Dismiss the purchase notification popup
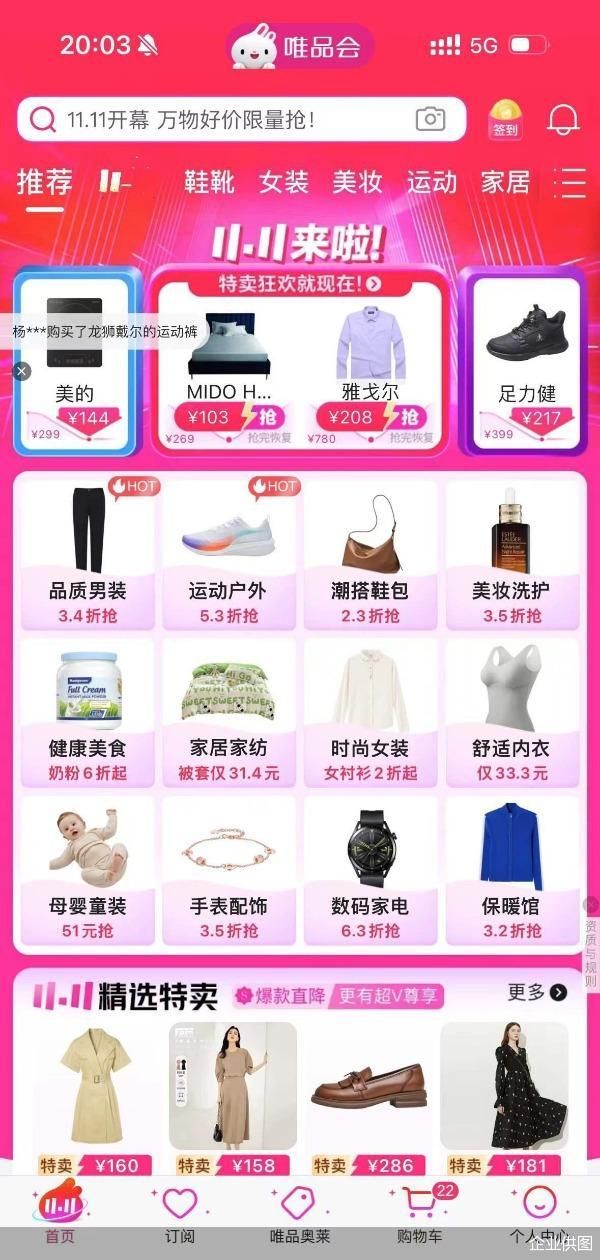600x1260 pixels. tap(22, 371)
